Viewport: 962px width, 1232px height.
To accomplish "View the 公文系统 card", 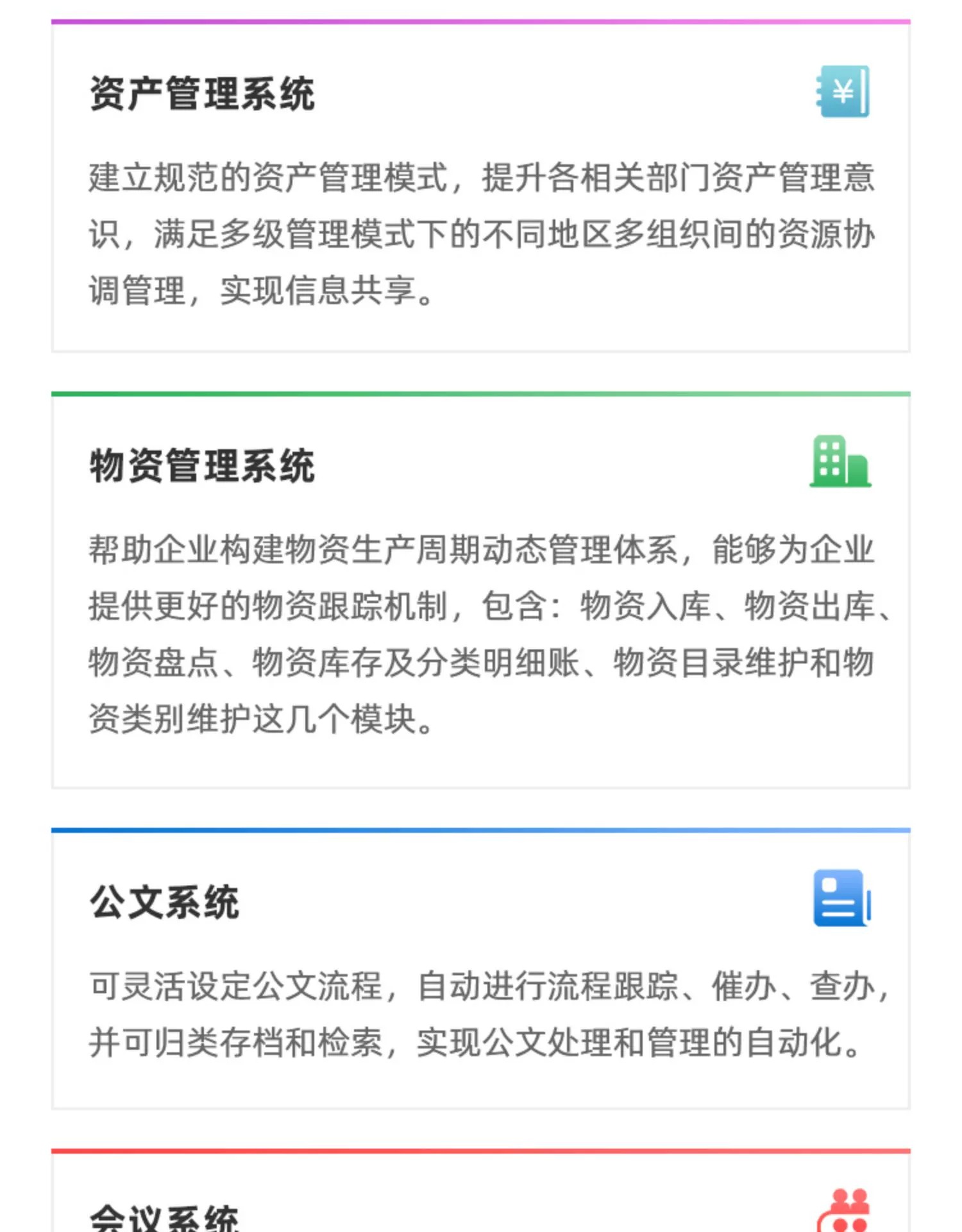I will click(x=481, y=969).
